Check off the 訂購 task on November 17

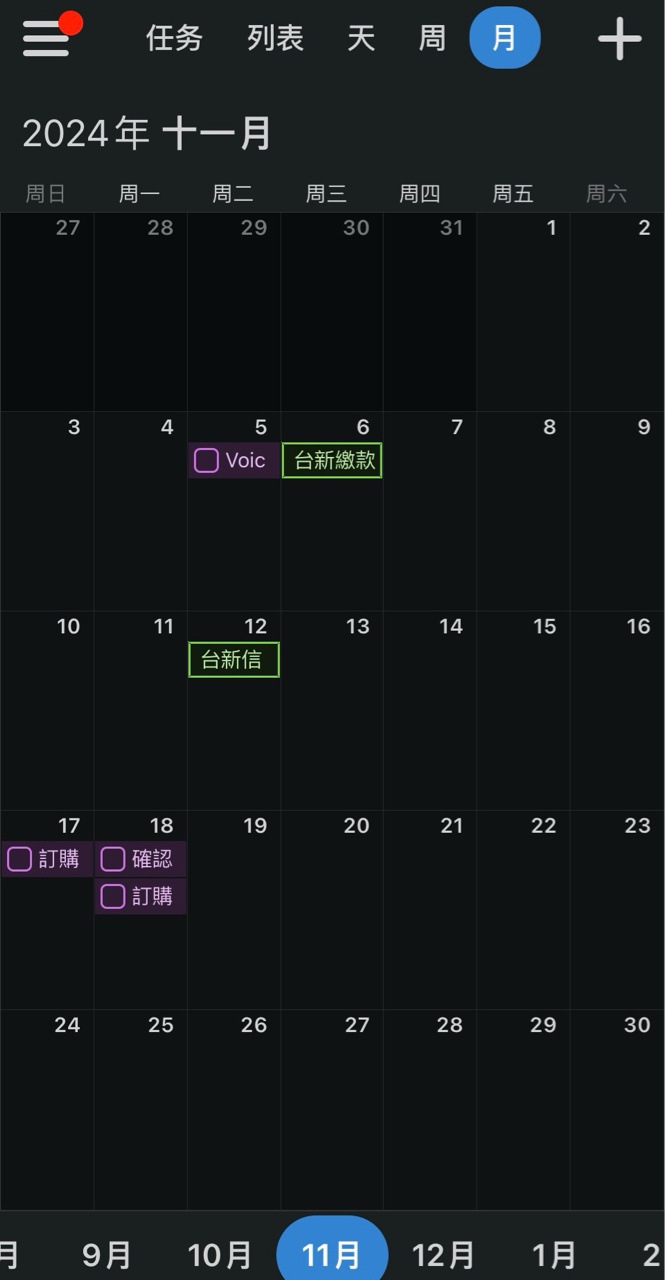point(20,859)
